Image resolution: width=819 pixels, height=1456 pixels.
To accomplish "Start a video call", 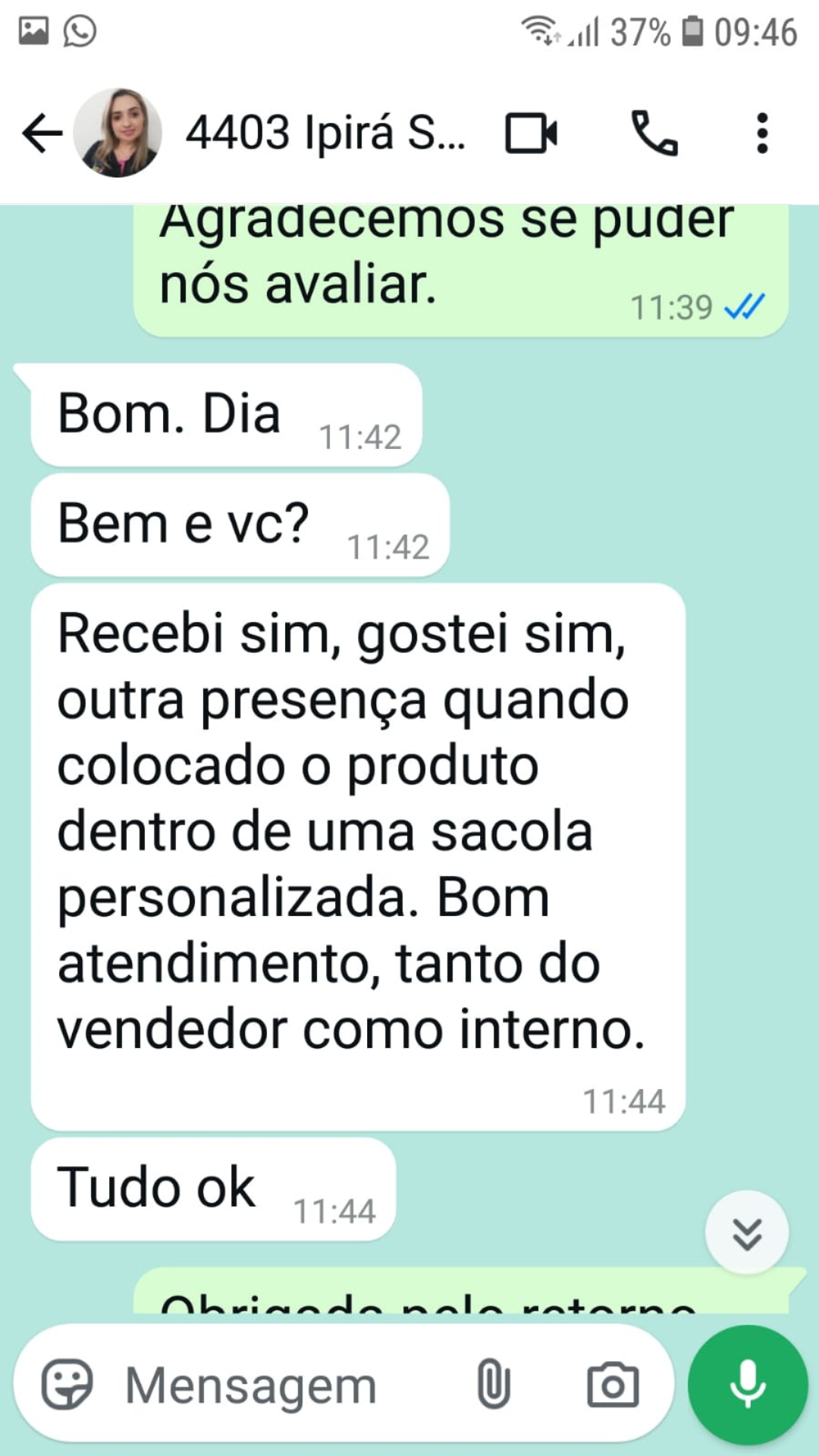I will tap(531, 133).
